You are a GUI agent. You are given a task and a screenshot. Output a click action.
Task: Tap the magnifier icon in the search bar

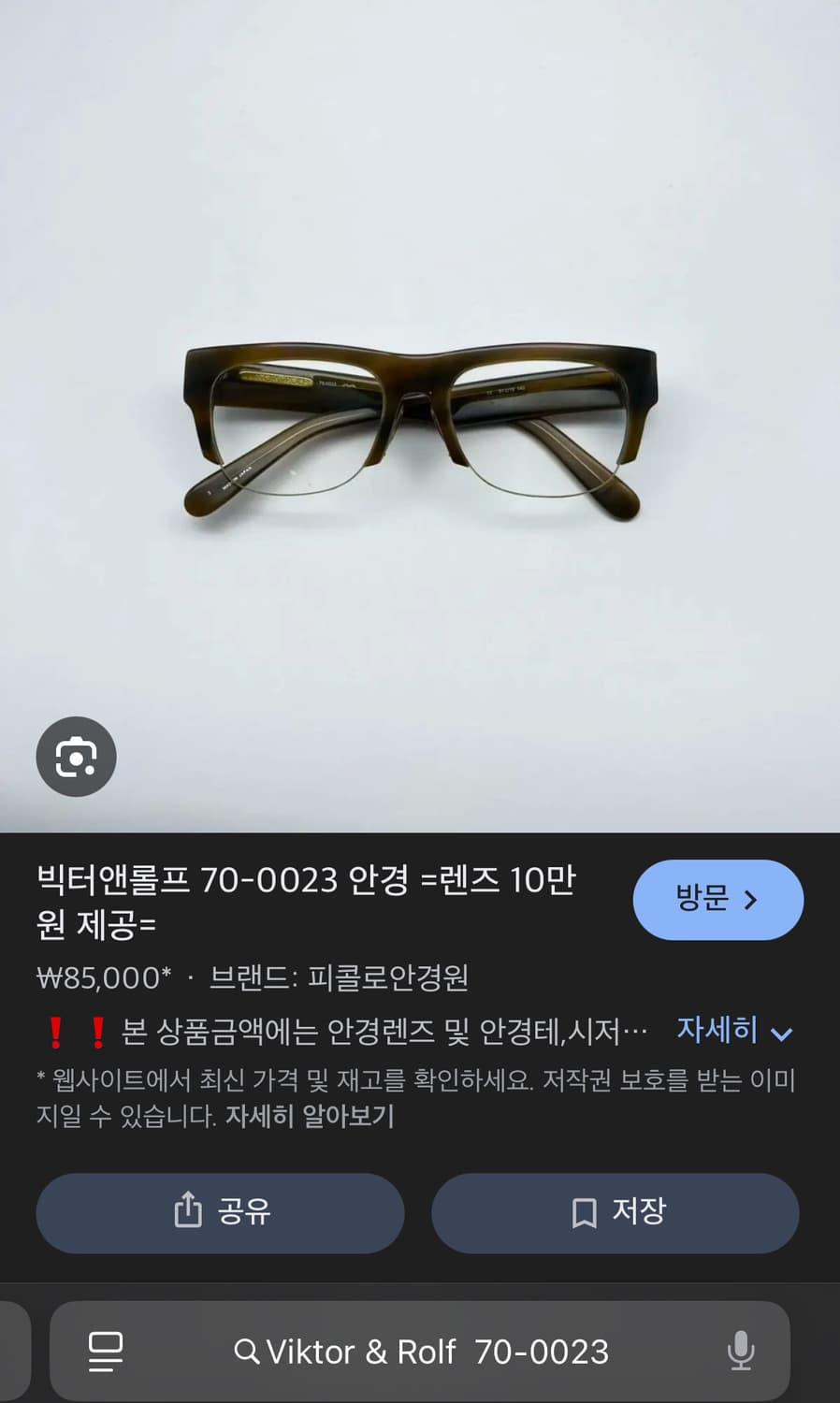tap(248, 1352)
